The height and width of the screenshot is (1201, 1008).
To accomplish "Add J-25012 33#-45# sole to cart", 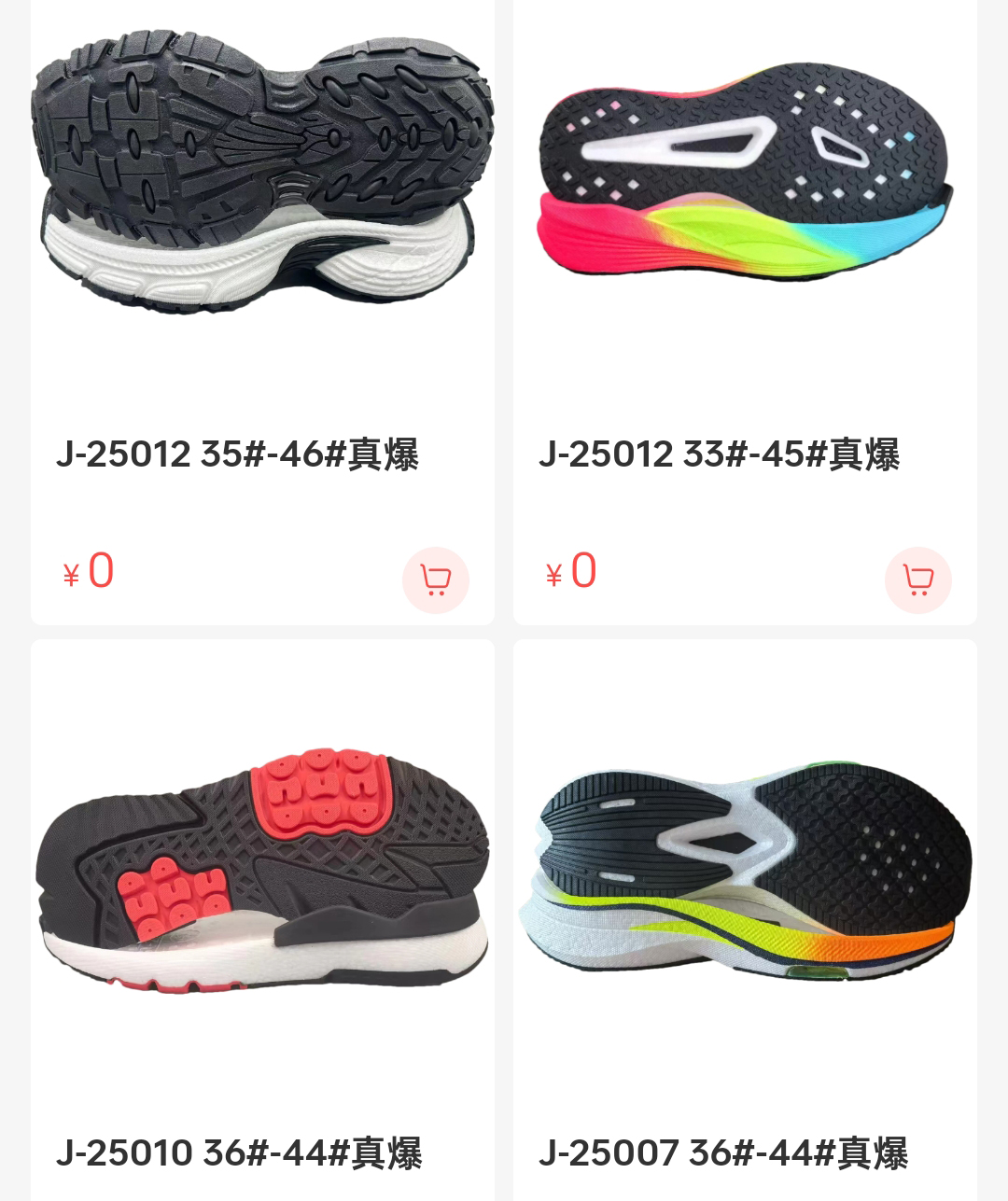I will pyautogui.click(x=917, y=580).
